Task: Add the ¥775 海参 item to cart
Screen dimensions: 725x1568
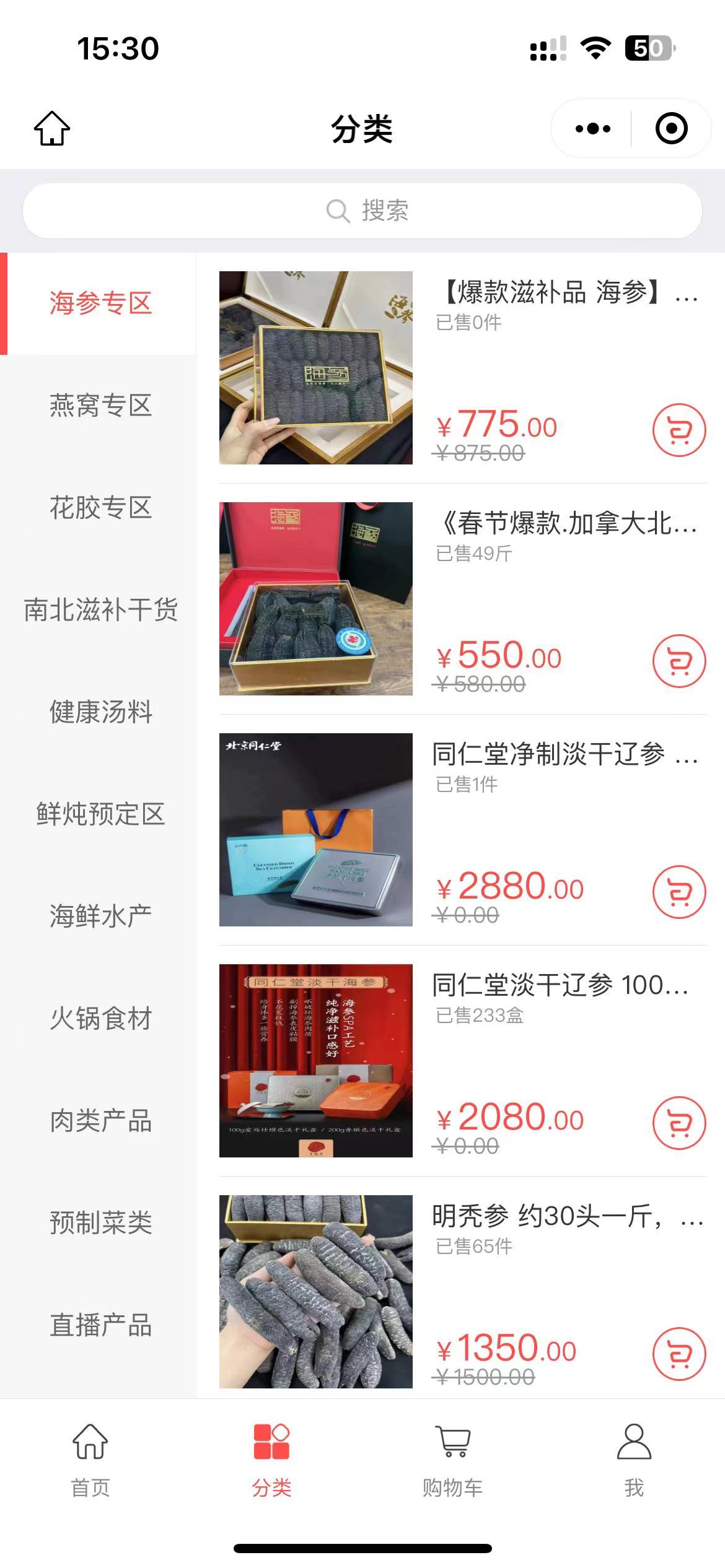Action: click(x=679, y=430)
